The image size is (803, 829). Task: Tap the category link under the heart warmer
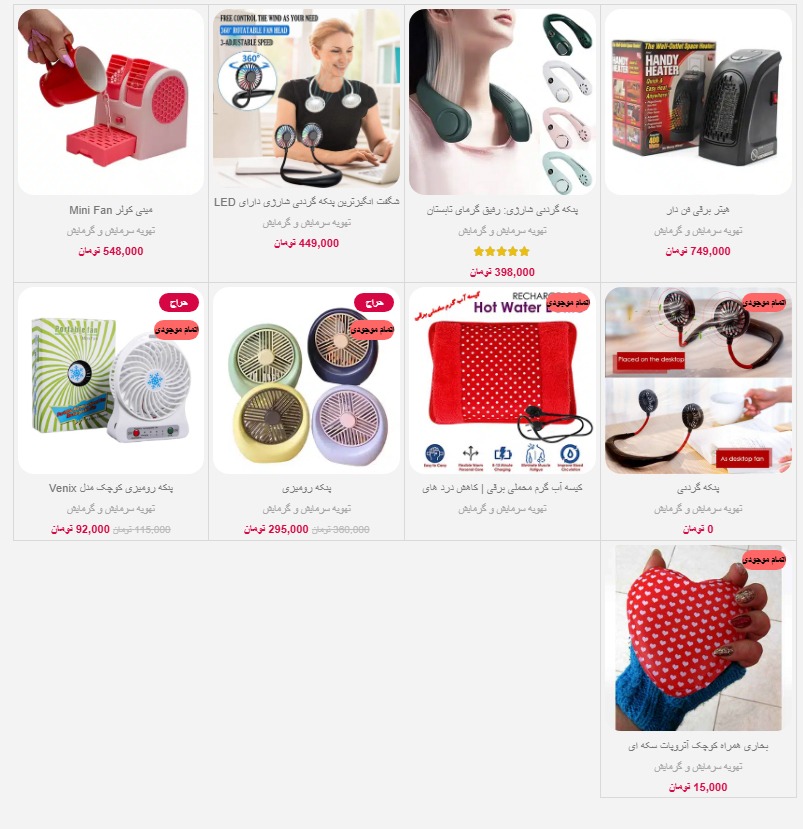(698, 767)
